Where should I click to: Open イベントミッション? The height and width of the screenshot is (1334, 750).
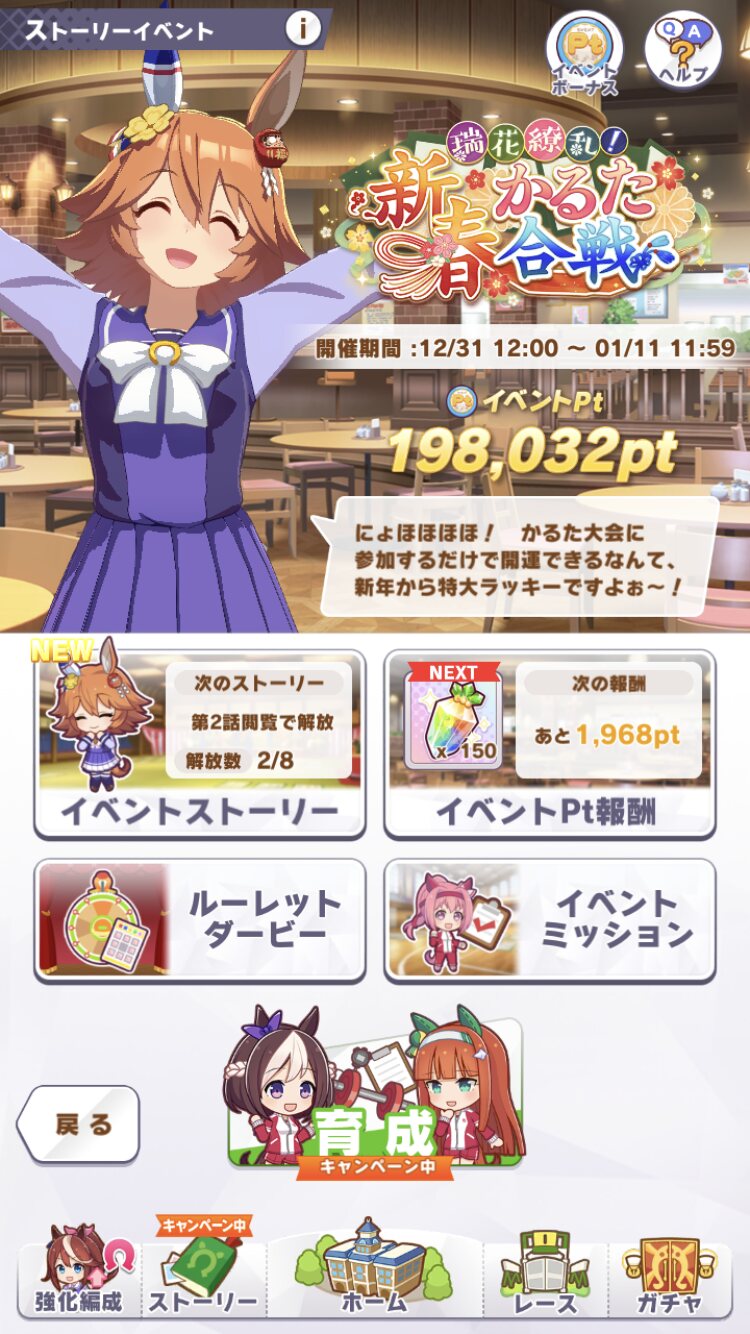click(x=550, y=920)
